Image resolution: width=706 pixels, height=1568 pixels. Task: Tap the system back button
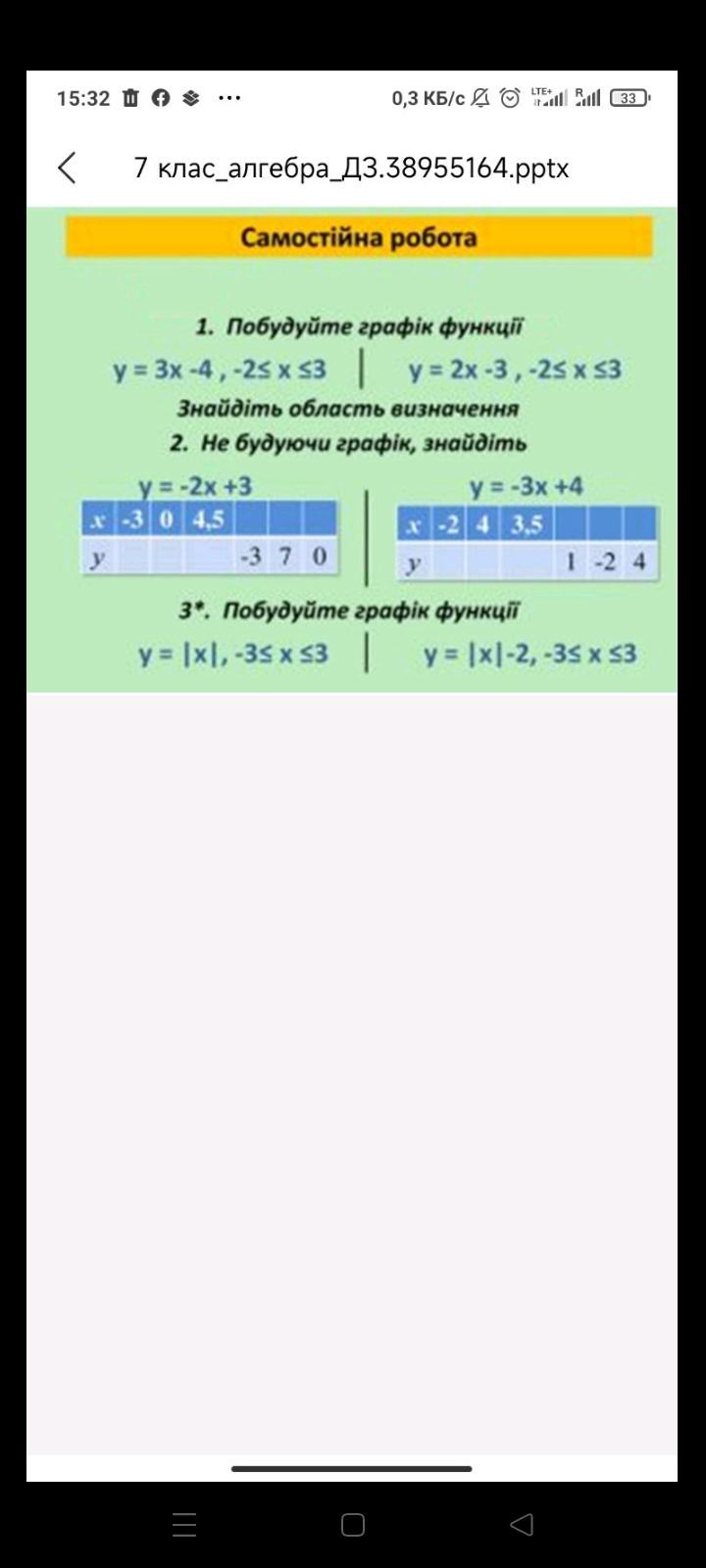click(522, 1524)
